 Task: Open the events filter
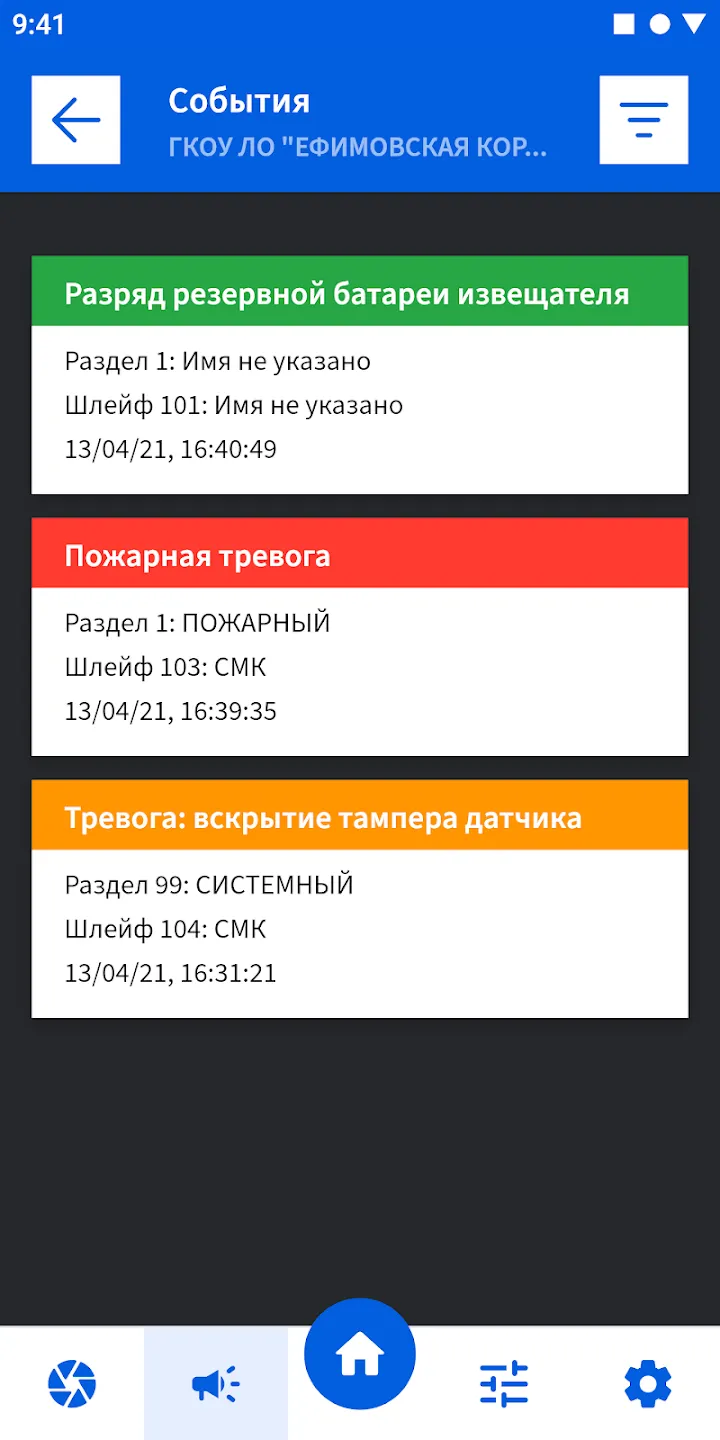coord(644,120)
